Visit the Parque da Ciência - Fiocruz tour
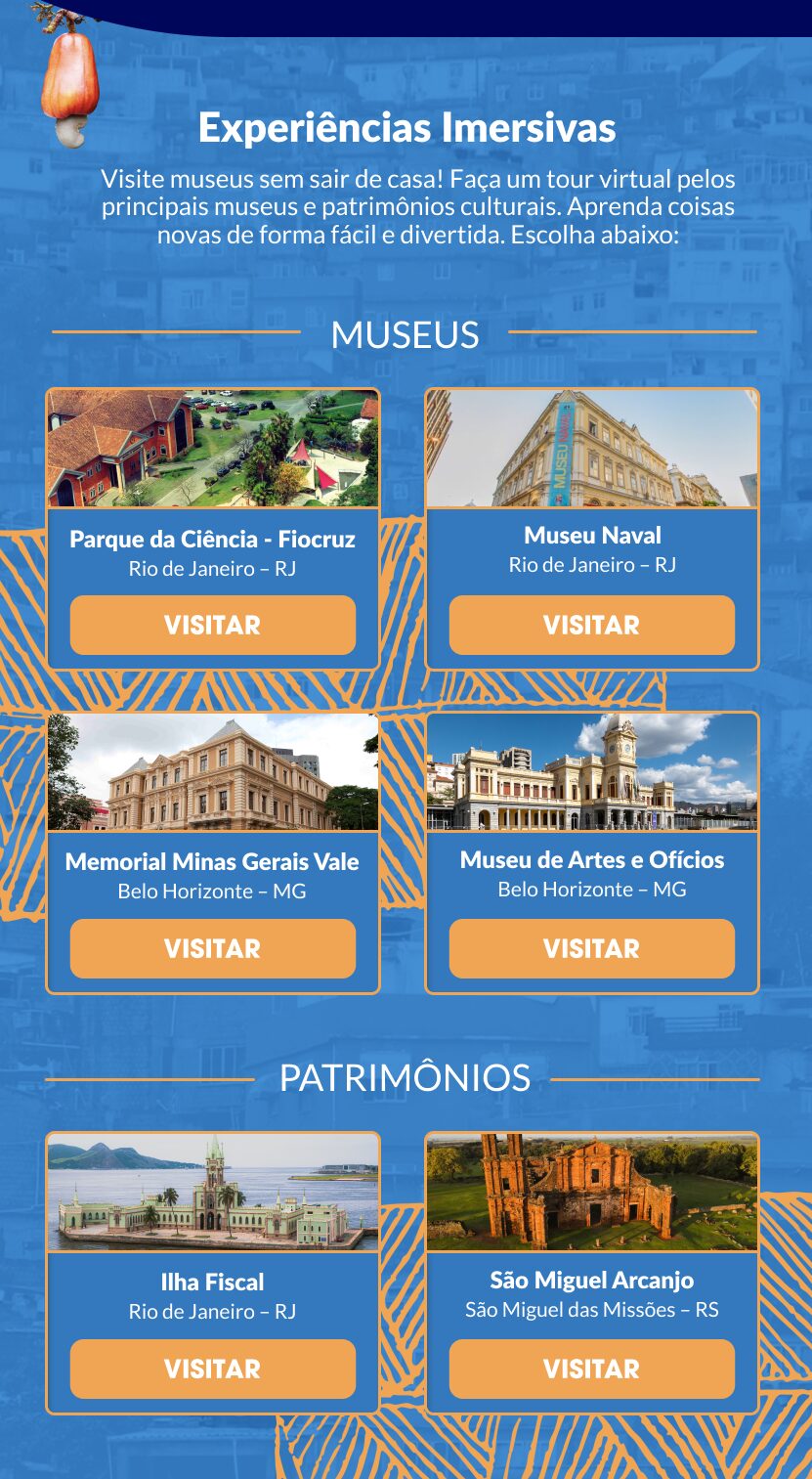This screenshot has height=1479, width=812. [x=213, y=625]
